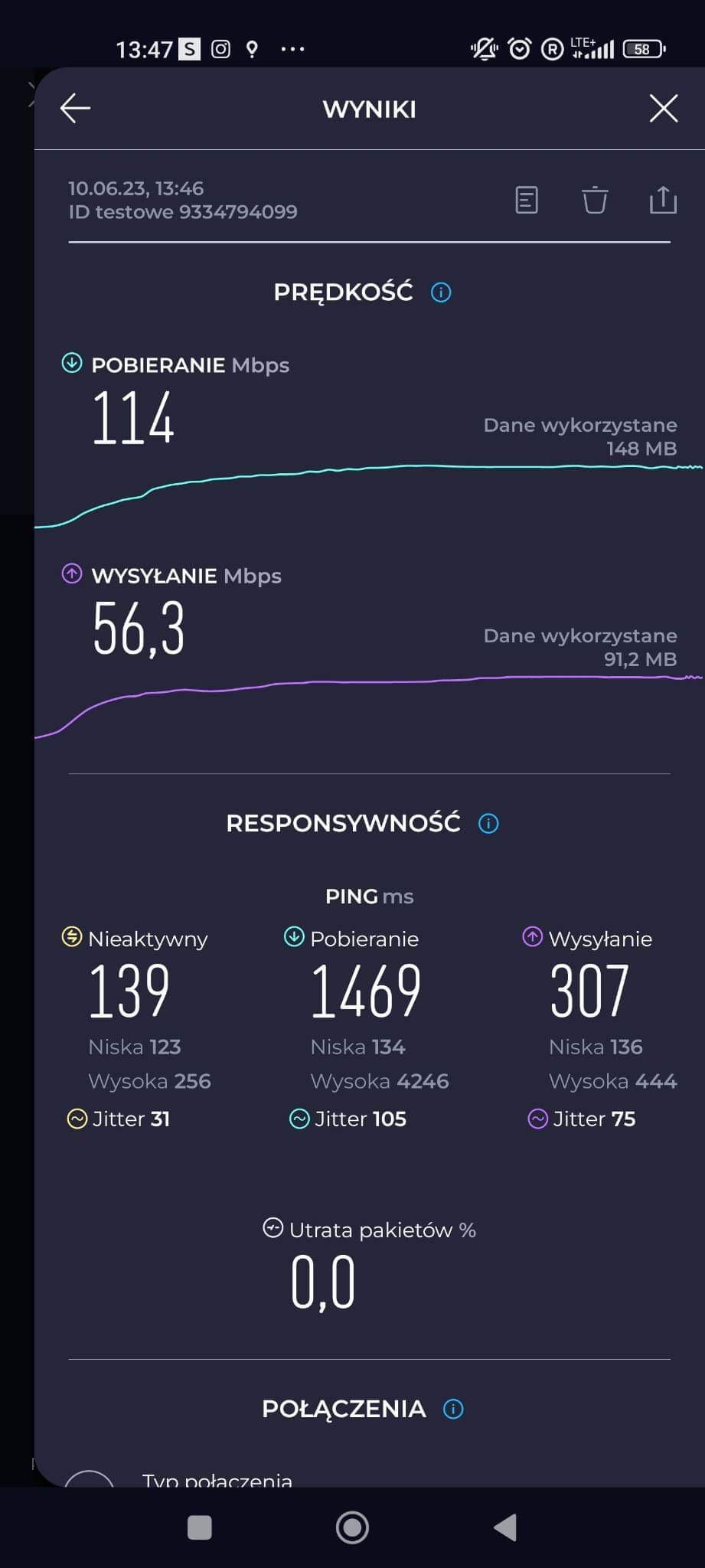Tap the system home button
Screen dimensions: 705x1568
pos(352,1527)
